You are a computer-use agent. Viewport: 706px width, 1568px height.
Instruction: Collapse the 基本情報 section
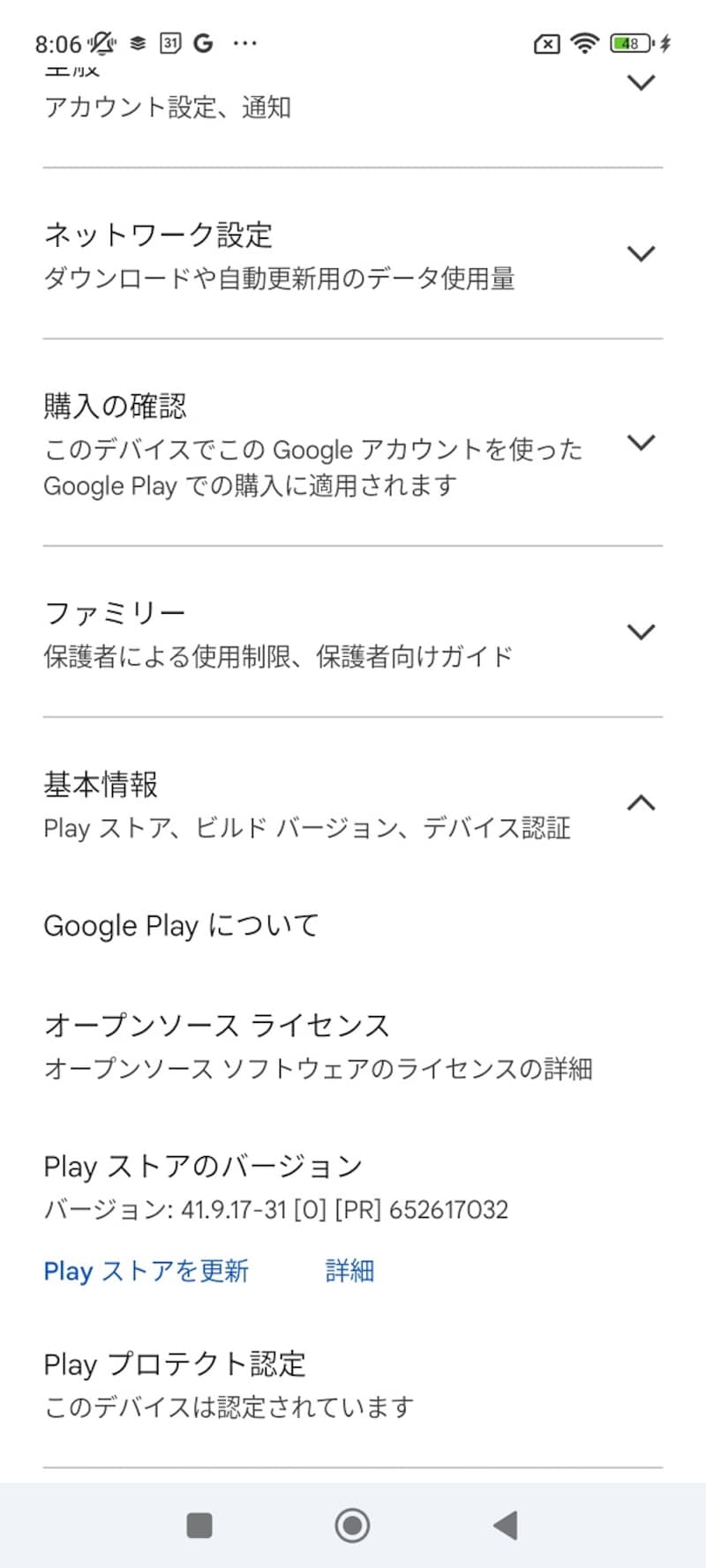641,803
